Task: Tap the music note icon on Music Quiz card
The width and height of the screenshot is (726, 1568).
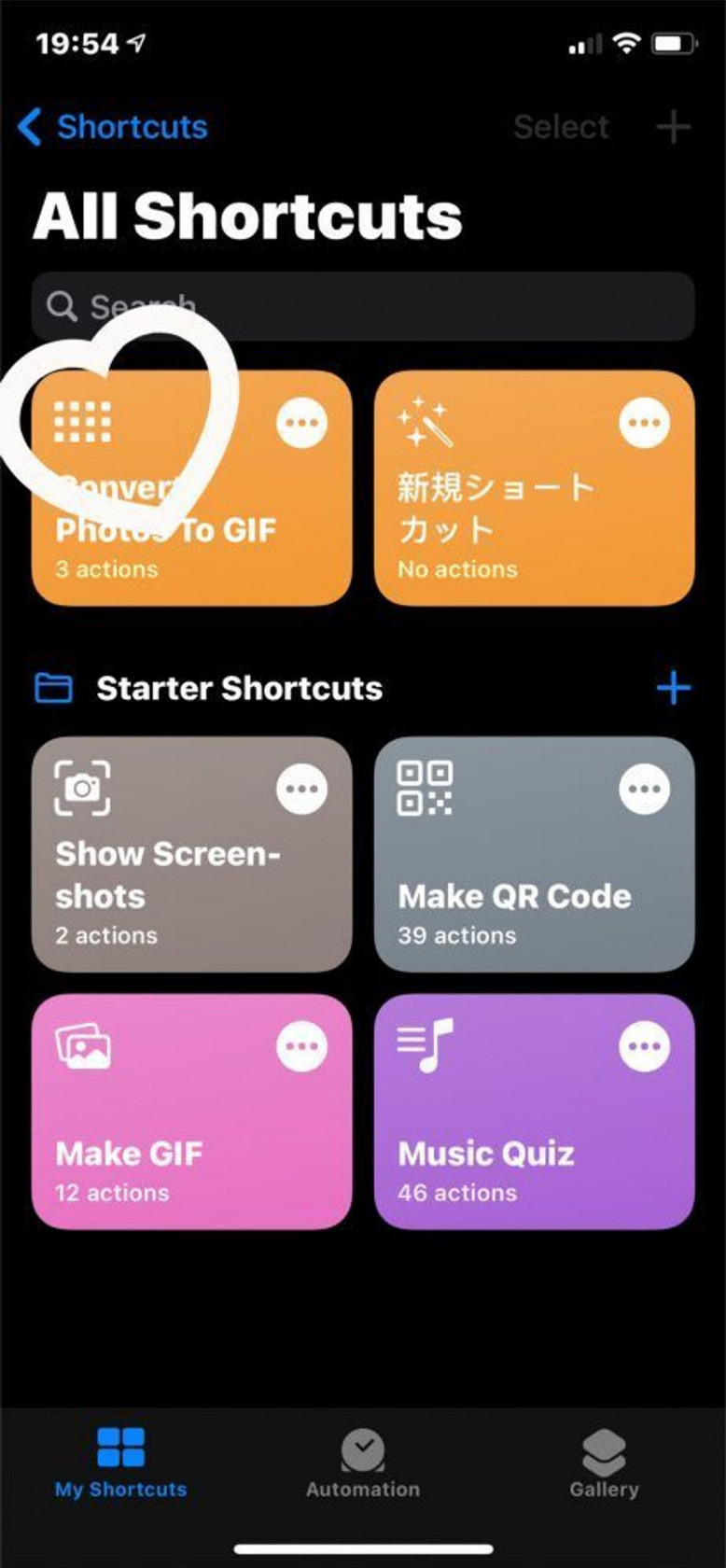Action: 426,1045
